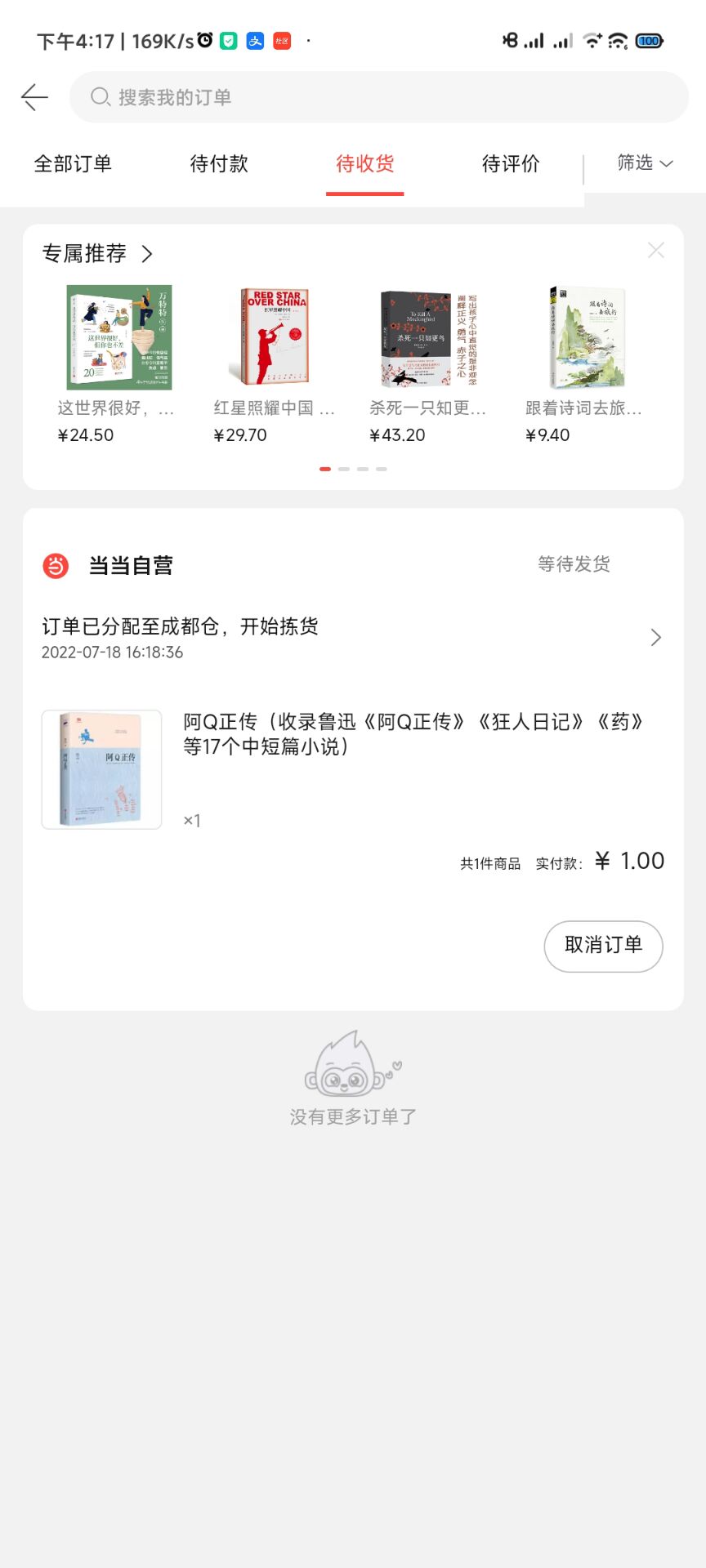The height and width of the screenshot is (1568, 706).
Task: Tap the 搜索我的订单 search field
Action: point(245,97)
